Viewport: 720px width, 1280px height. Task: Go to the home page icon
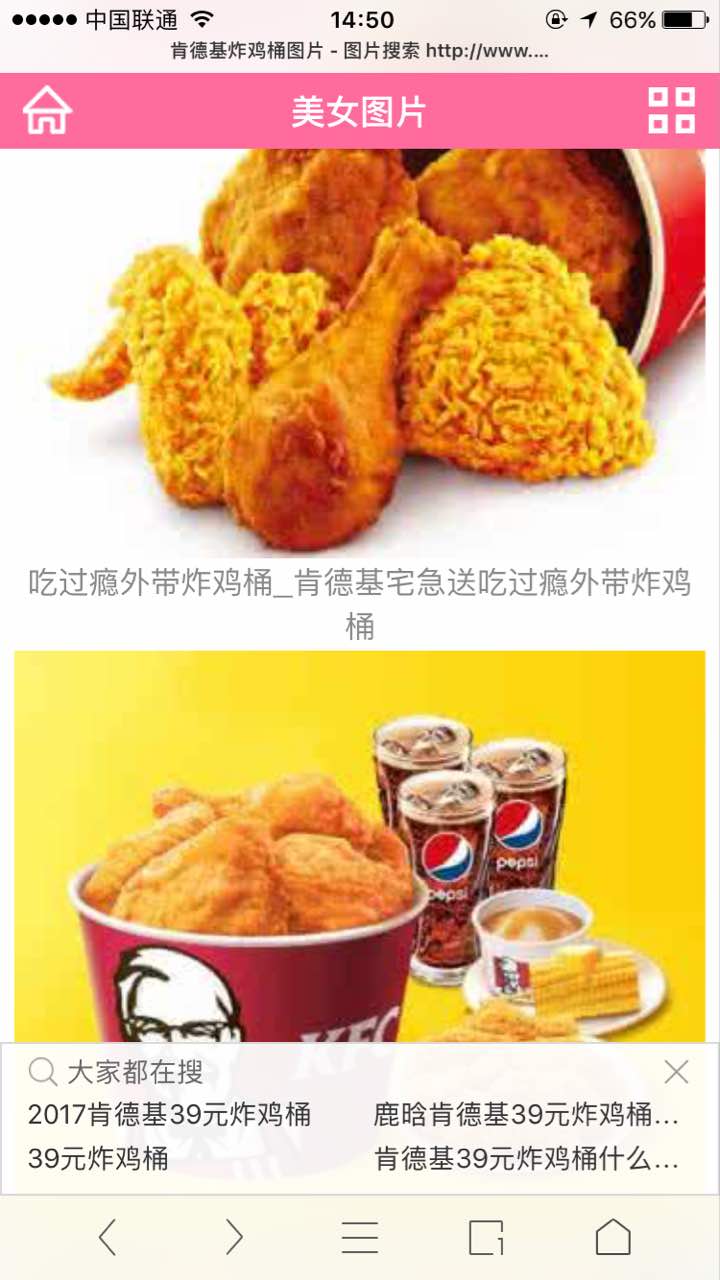pyautogui.click(x=47, y=110)
